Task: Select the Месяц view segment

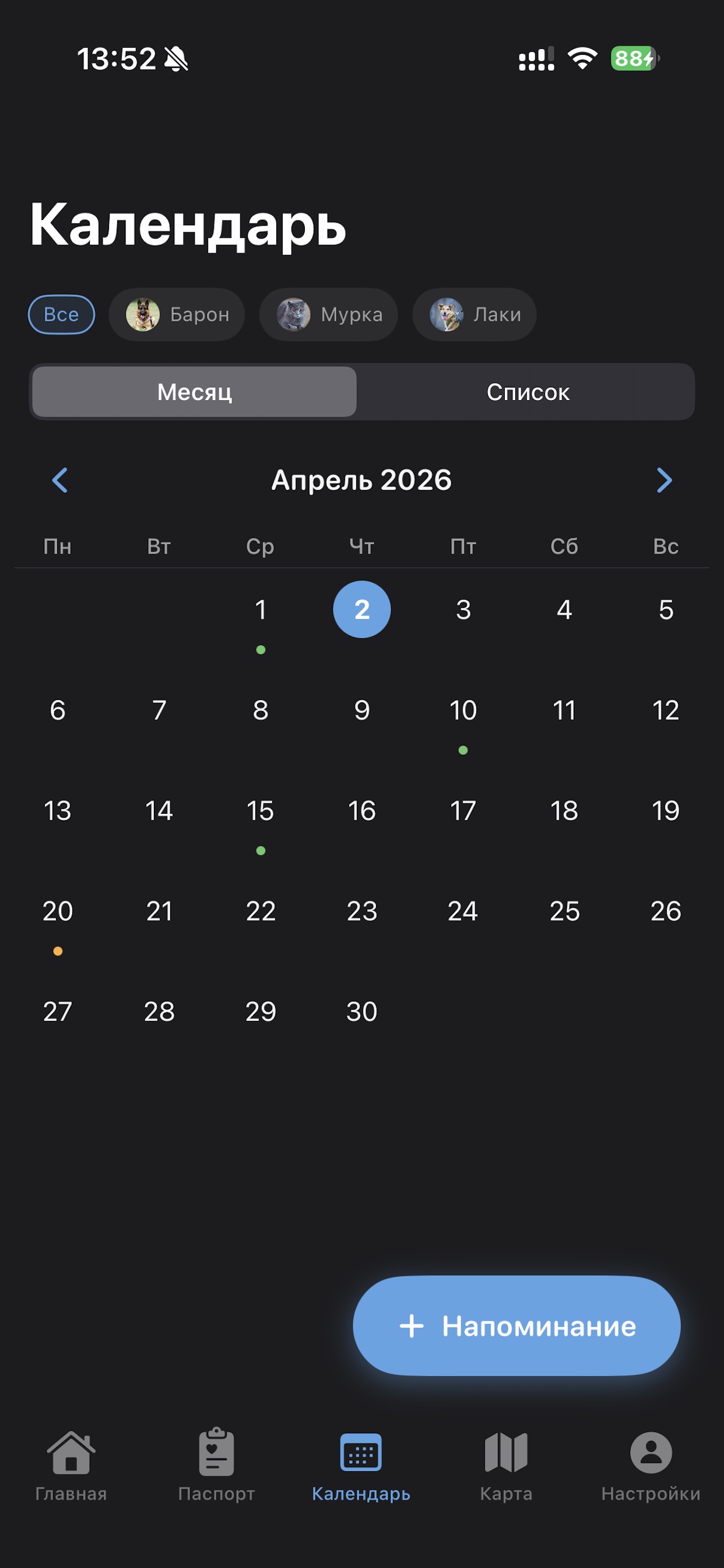Action: click(x=195, y=392)
